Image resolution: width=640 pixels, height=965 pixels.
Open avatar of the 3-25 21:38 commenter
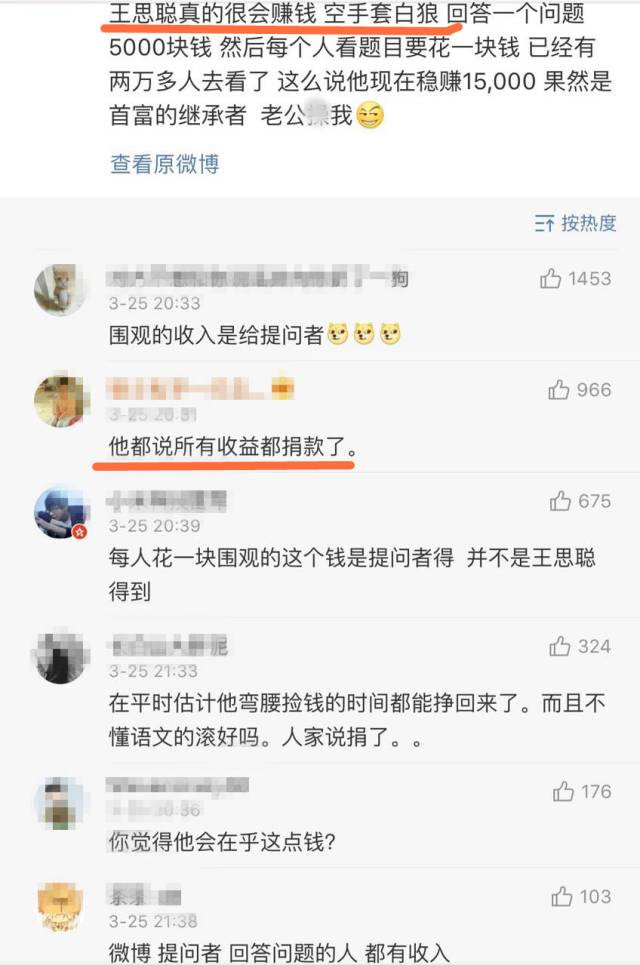point(59,908)
